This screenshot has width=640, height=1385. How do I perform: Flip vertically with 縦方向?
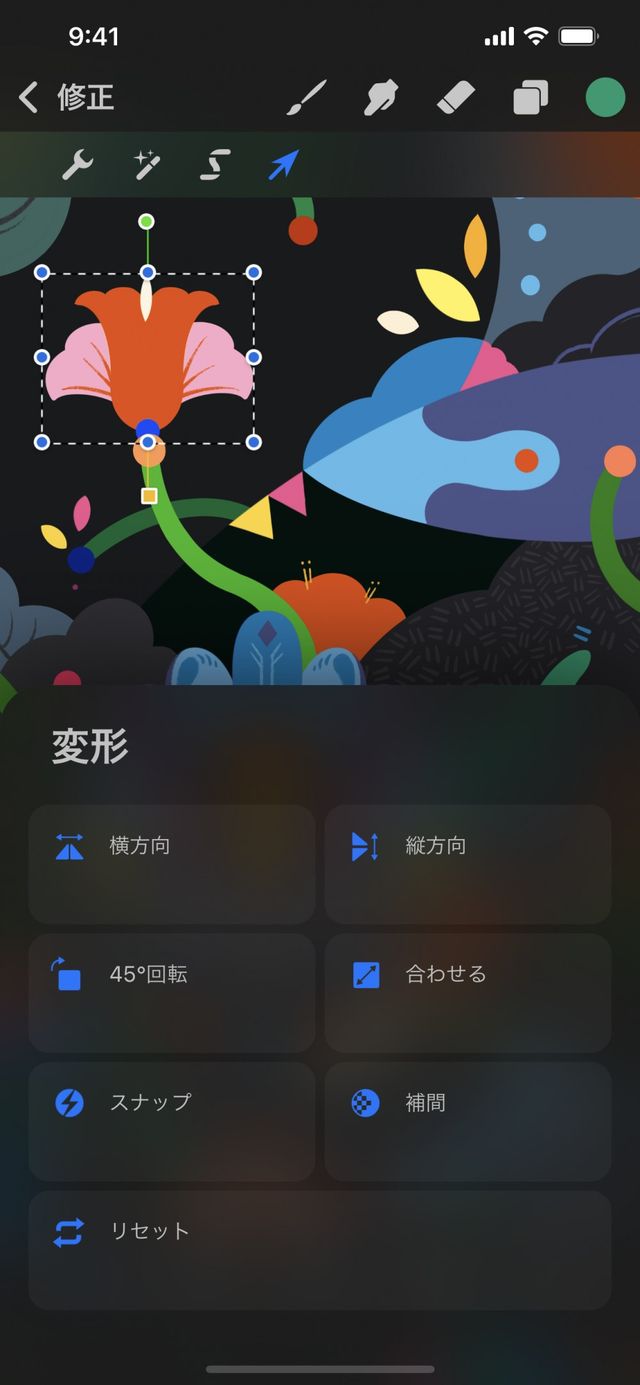point(467,864)
